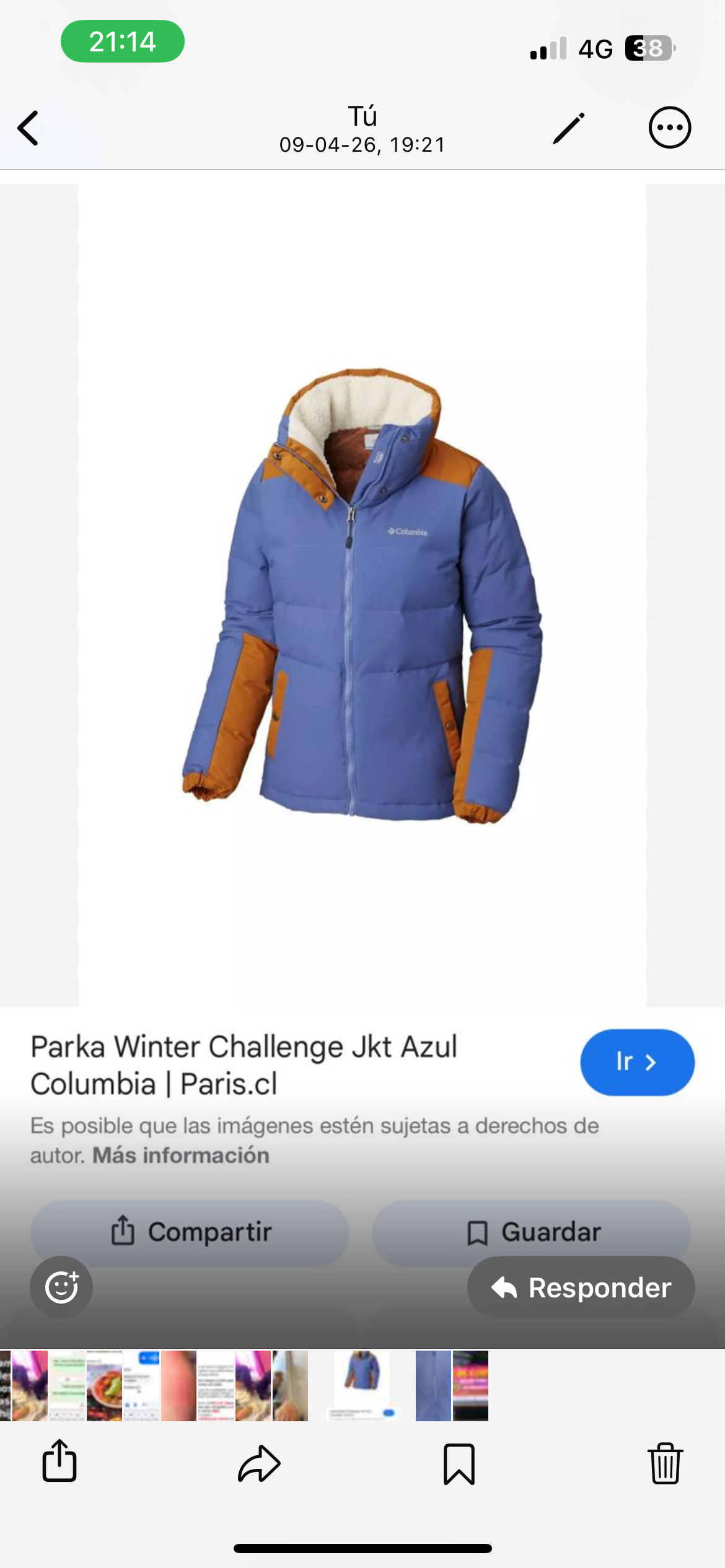Add a reaction with the emoji icon
This screenshot has width=725, height=1568.
point(61,1287)
